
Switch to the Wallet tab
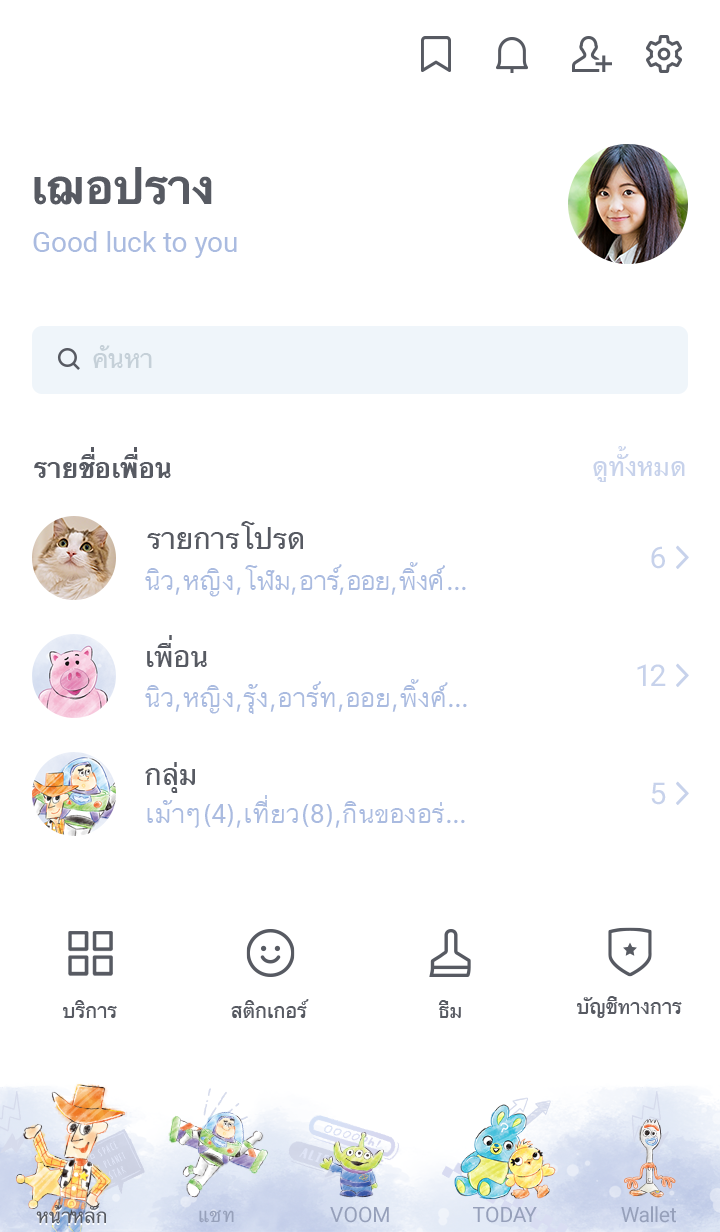point(648,1160)
